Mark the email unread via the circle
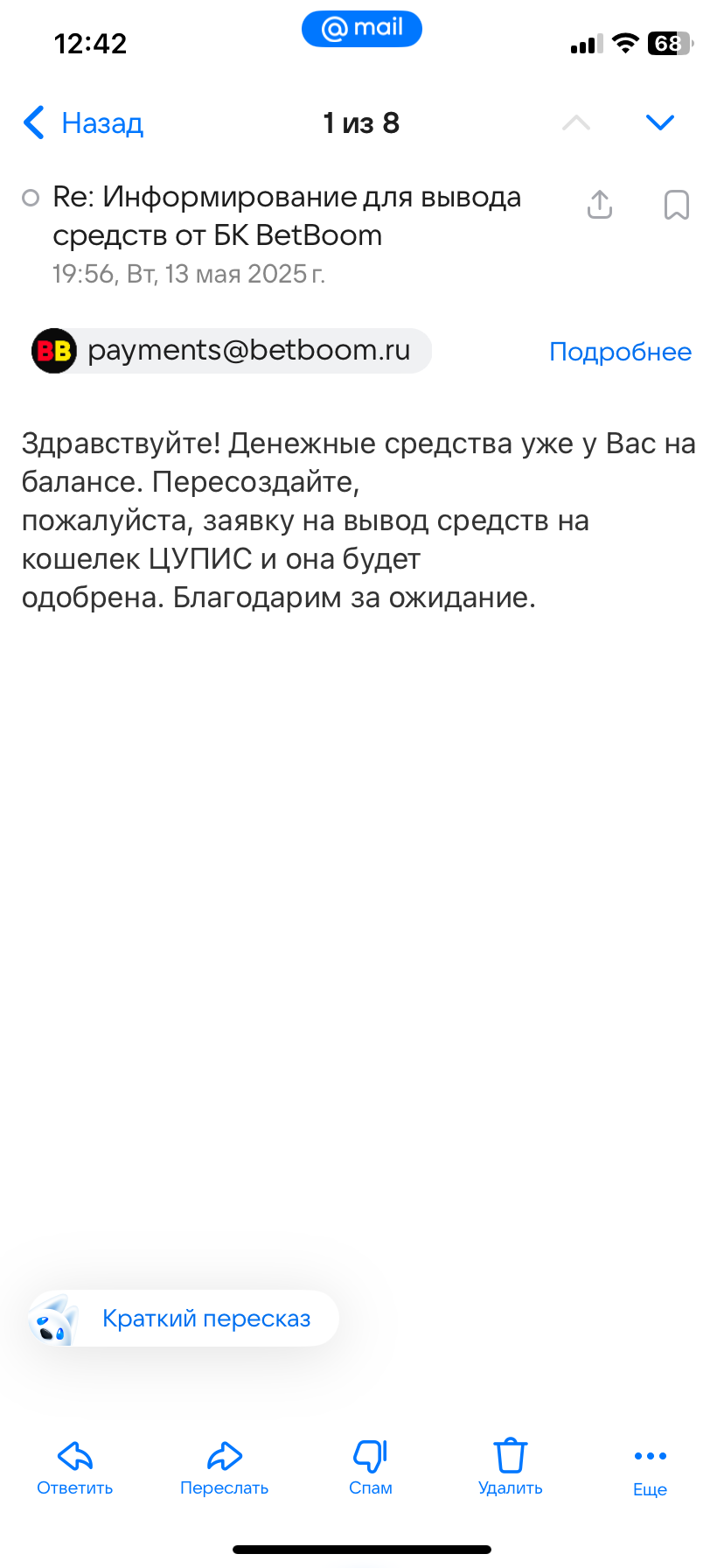This screenshot has height=1568, width=724. [x=31, y=198]
